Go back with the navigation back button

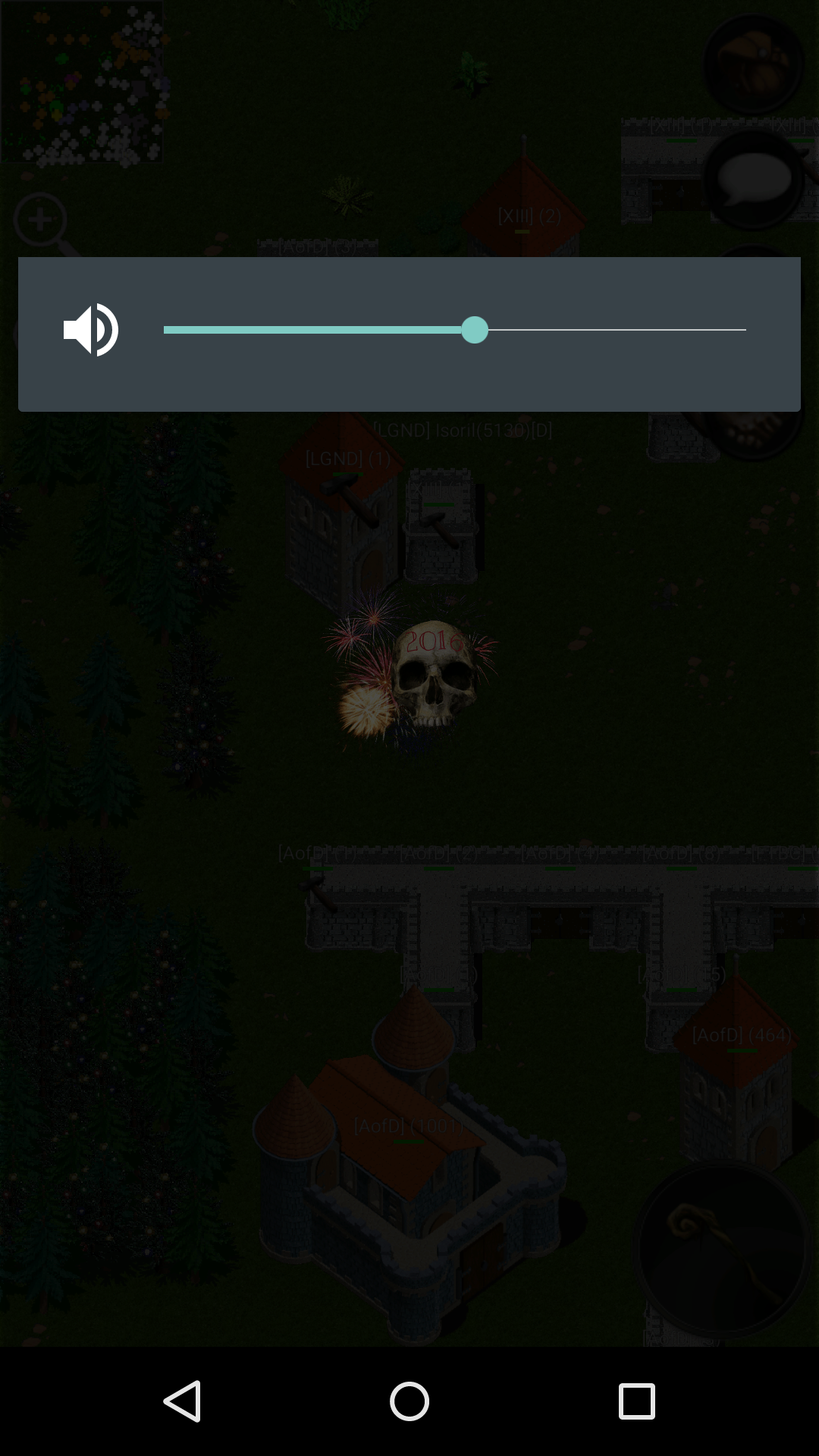(x=183, y=1401)
